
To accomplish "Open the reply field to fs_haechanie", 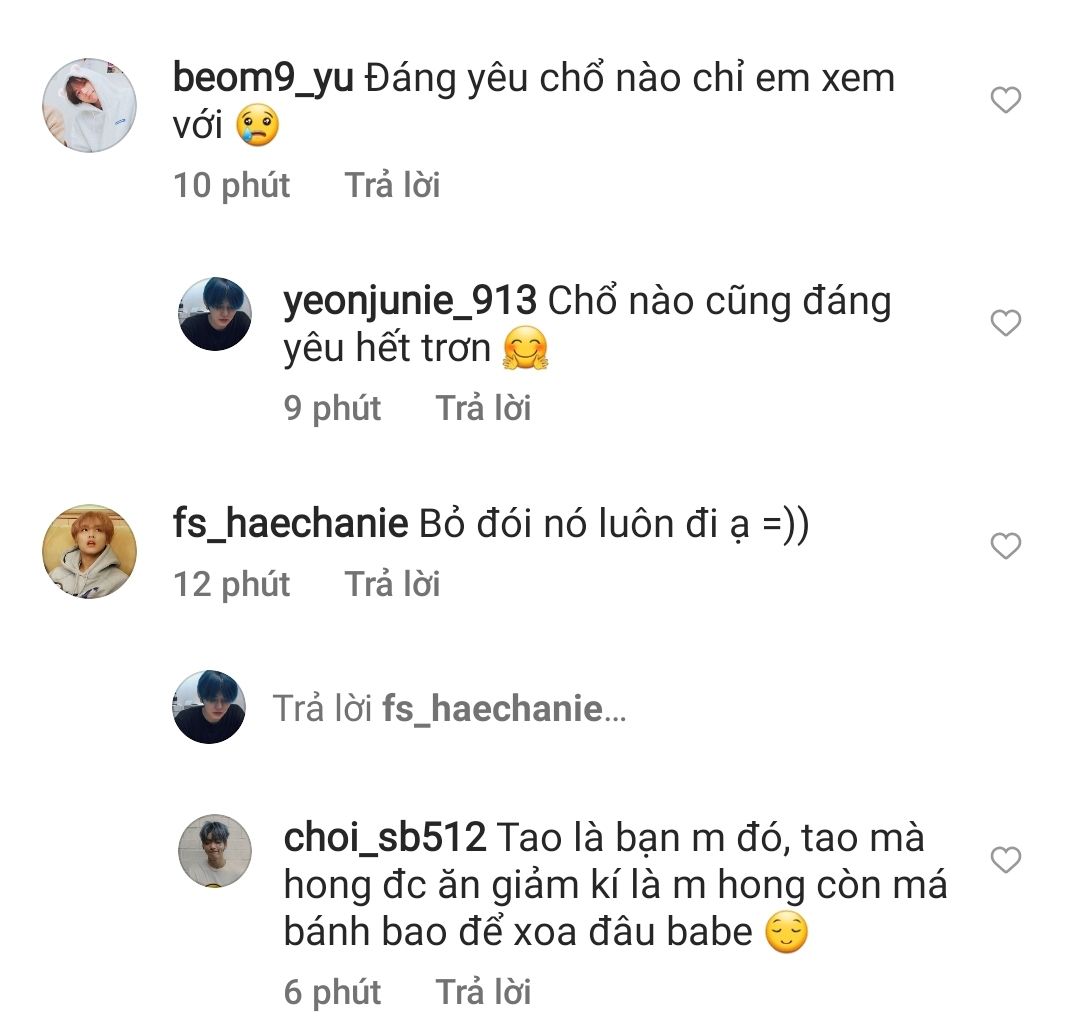I will 450,710.
